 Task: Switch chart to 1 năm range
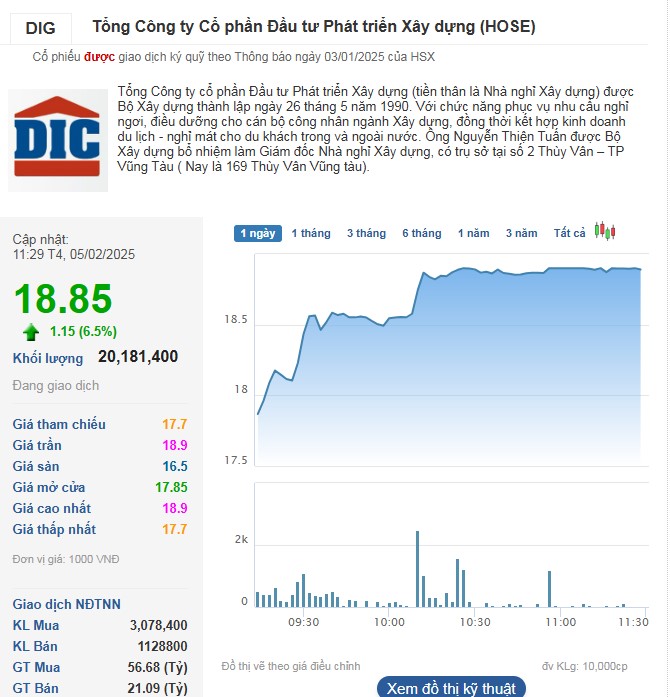click(x=474, y=233)
